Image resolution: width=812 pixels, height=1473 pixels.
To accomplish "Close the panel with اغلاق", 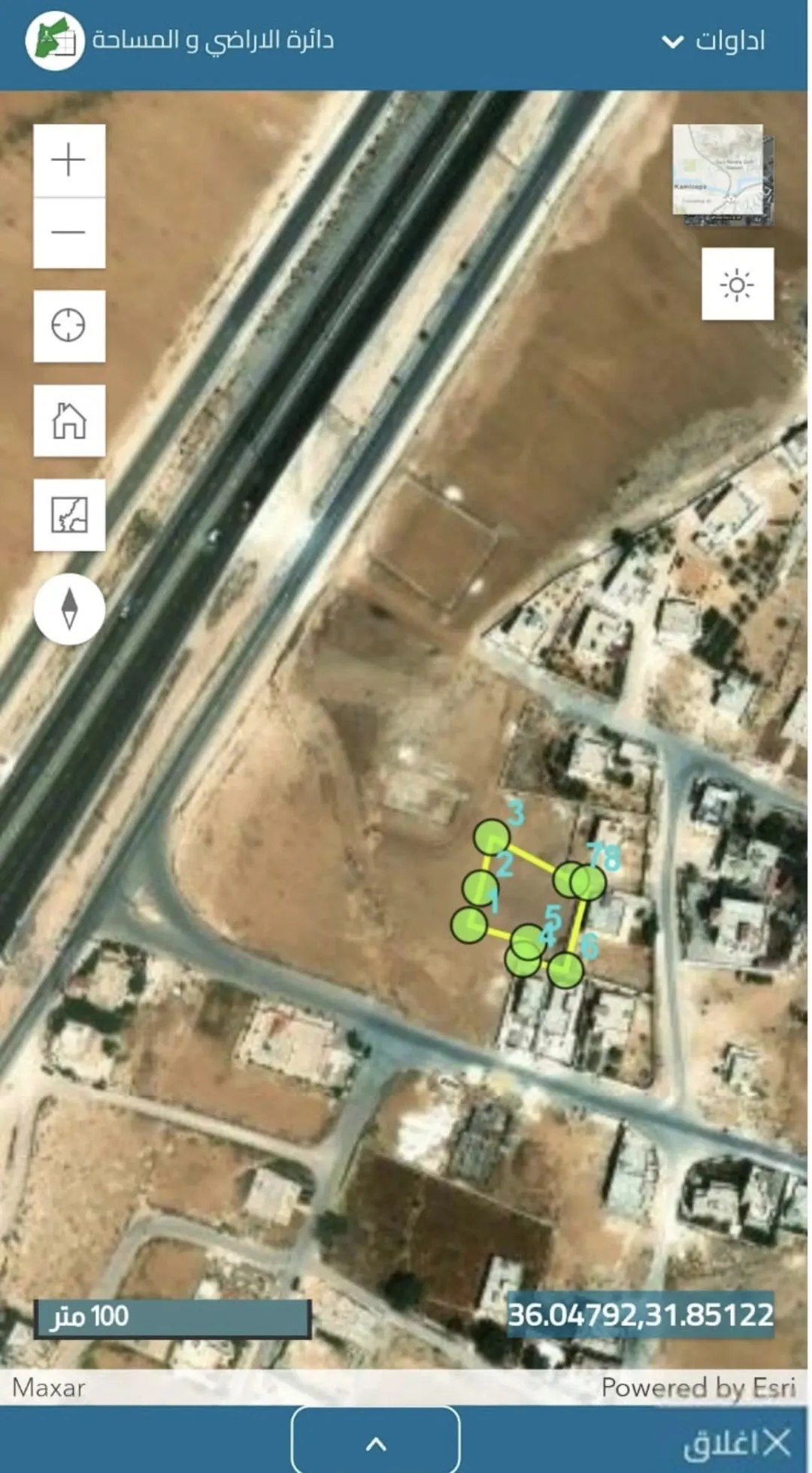I will (x=737, y=1441).
